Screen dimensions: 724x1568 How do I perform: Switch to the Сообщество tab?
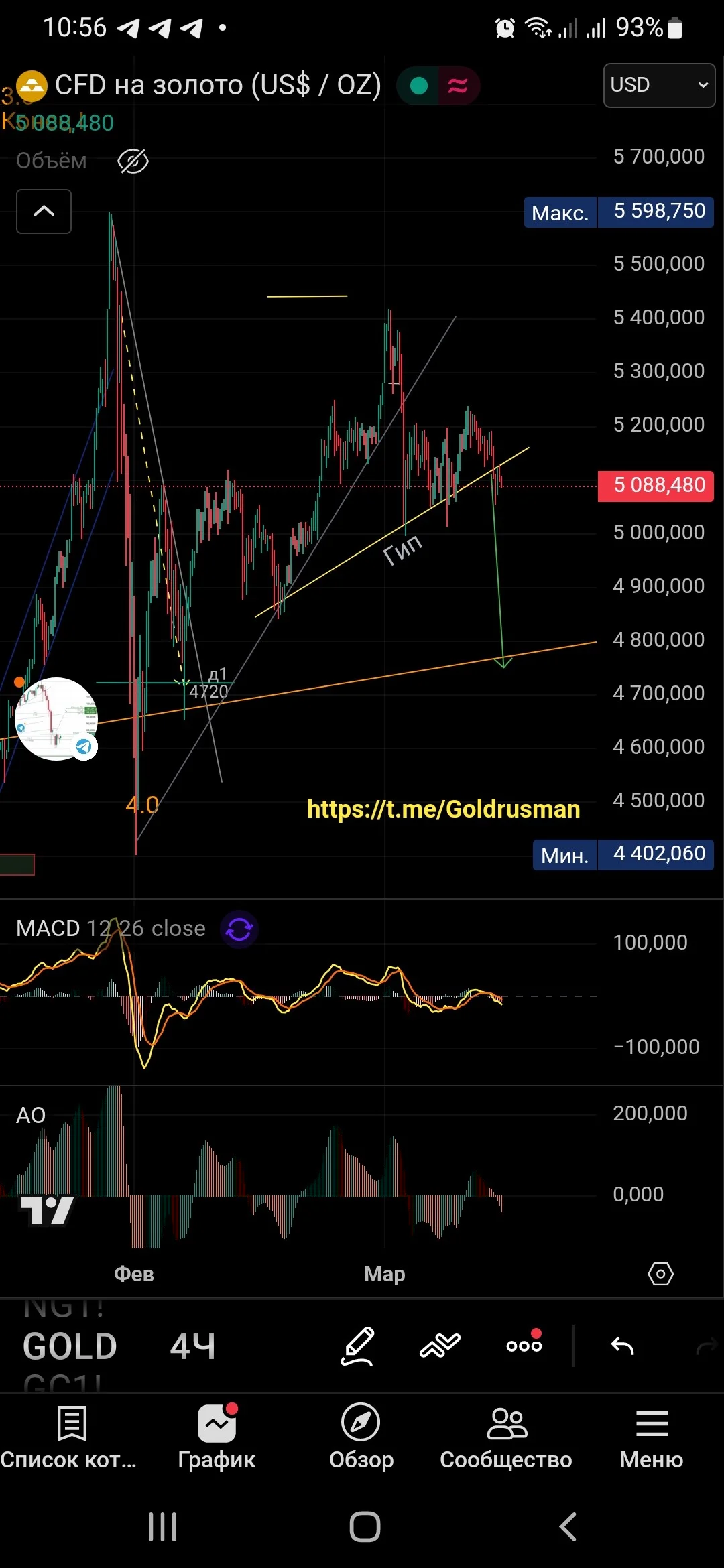[506, 1437]
